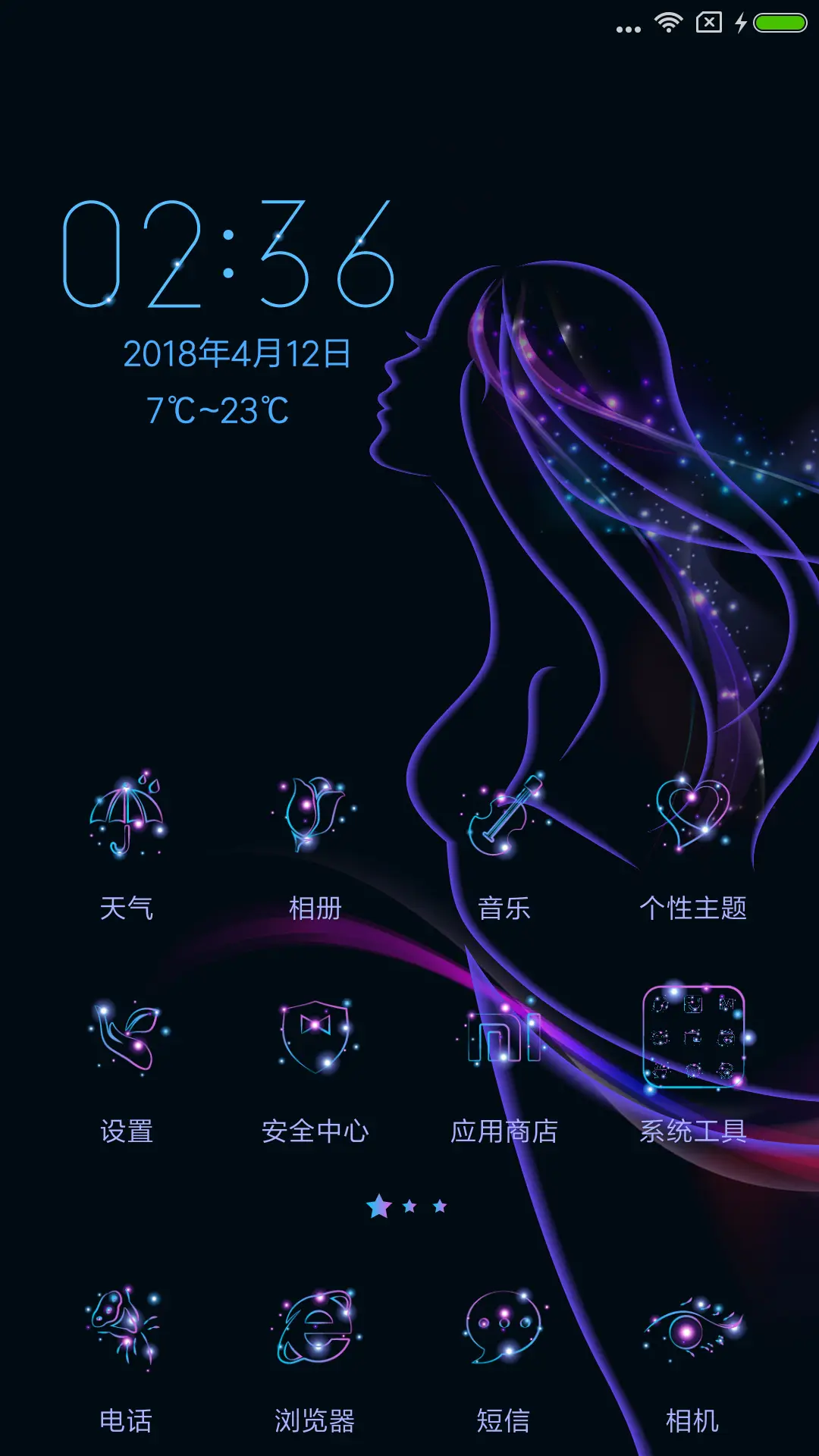Tap the 7℃~23℃ temperature display
This screenshot has height=1456, width=819.
coord(216,409)
